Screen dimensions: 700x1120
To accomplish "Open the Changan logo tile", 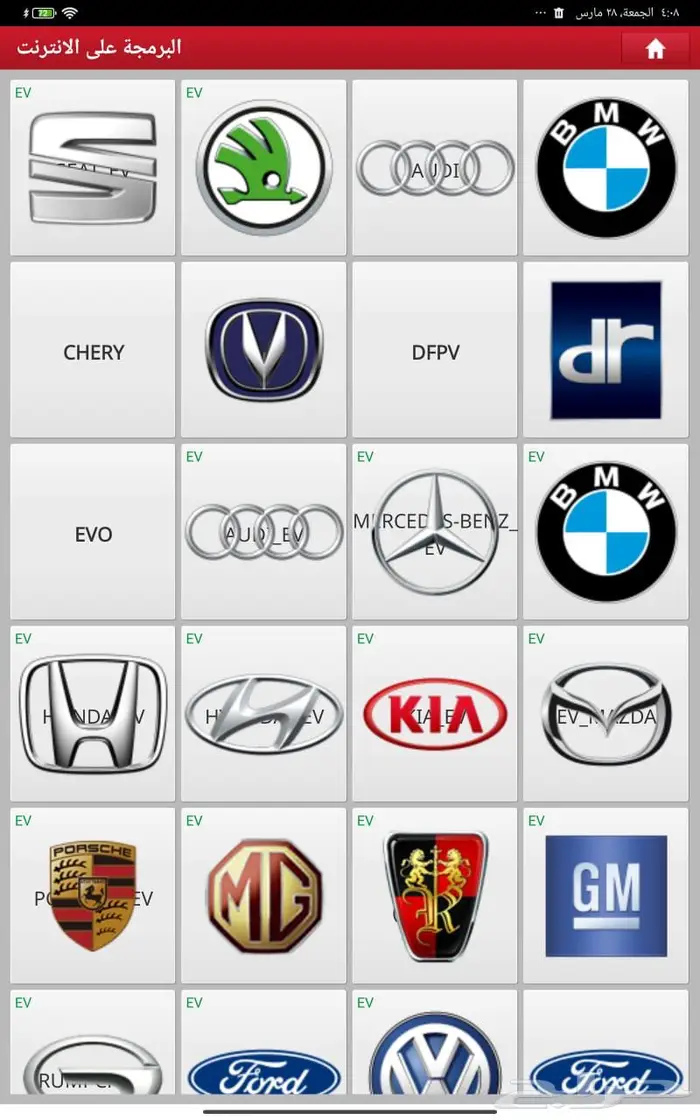I will pyautogui.click(x=264, y=351).
